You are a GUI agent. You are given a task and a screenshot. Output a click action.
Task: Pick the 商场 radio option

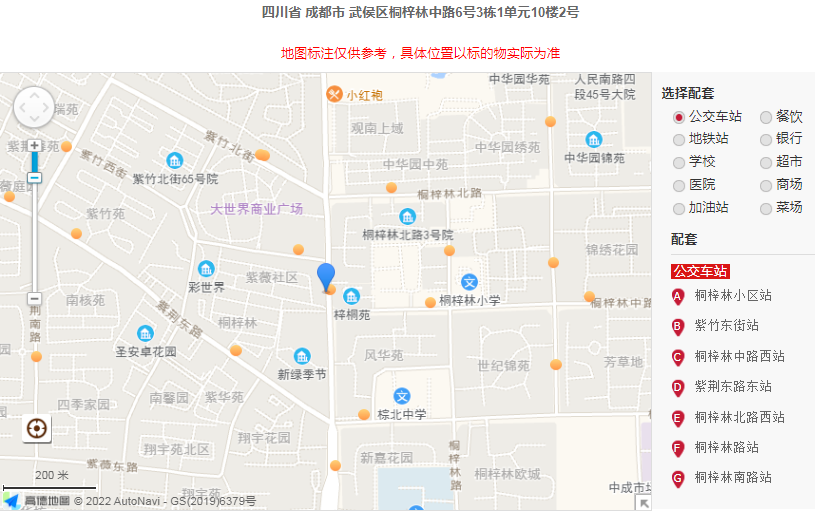[767, 185]
